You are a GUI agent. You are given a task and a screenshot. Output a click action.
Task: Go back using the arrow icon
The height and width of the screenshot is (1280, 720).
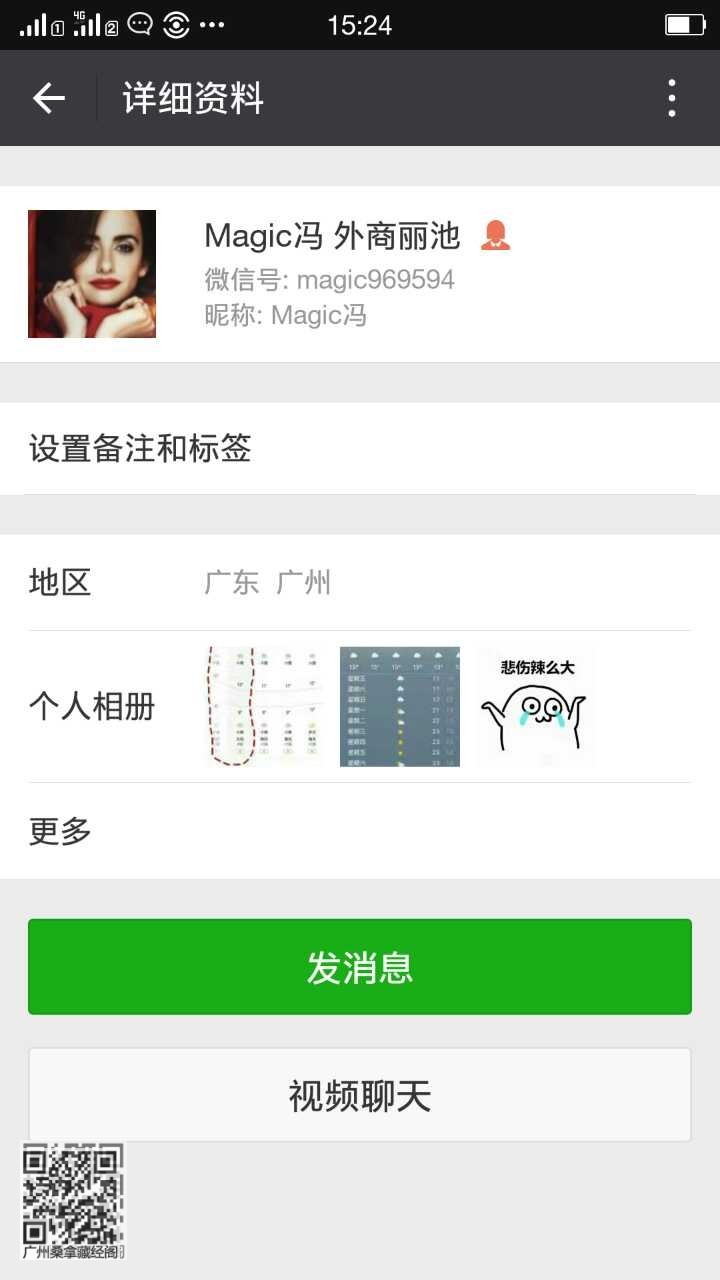tap(48, 98)
